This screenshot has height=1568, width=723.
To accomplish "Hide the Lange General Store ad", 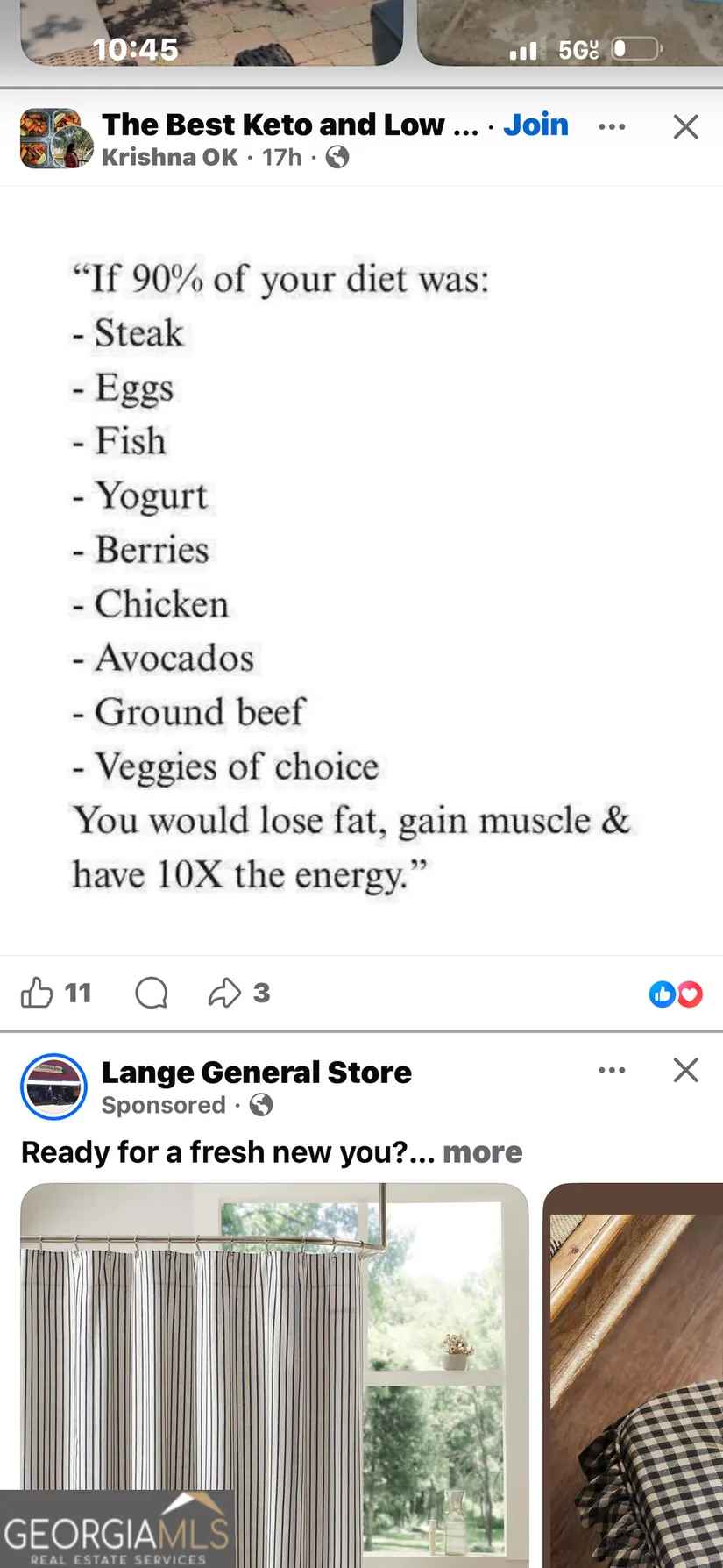I will [x=685, y=1070].
